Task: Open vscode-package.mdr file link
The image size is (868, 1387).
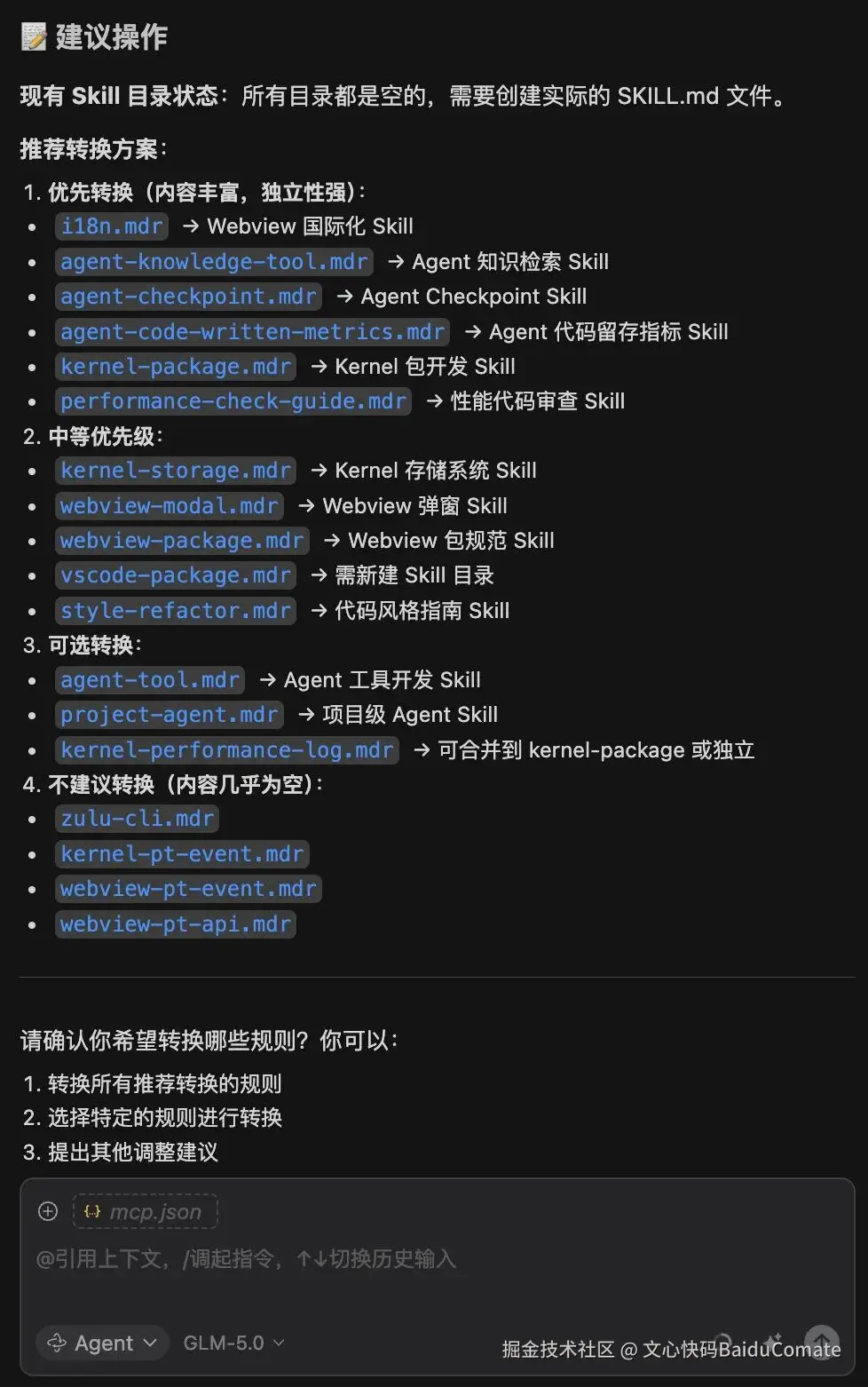Action: [x=176, y=575]
